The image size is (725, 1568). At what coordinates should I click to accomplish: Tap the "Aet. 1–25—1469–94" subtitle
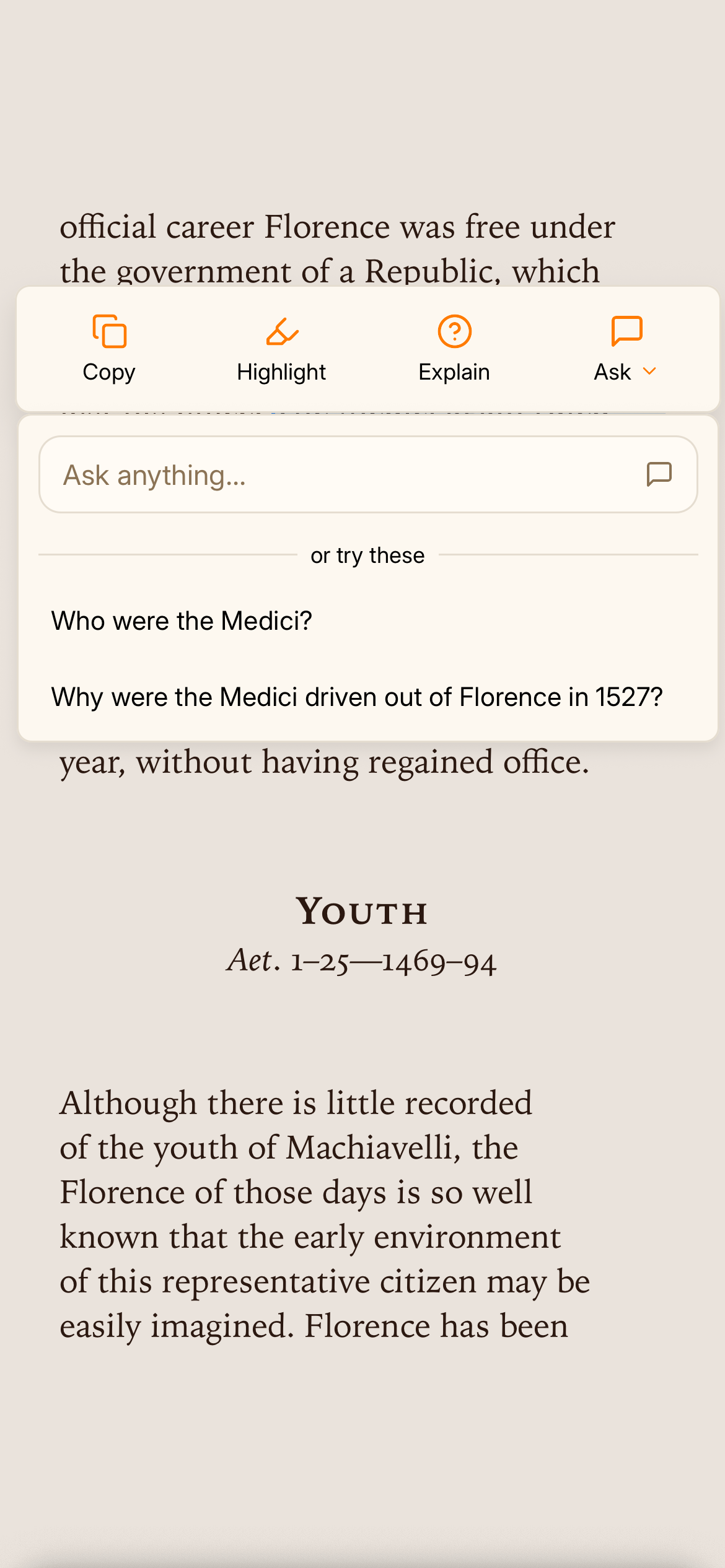pyautogui.click(x=362, y=960)
